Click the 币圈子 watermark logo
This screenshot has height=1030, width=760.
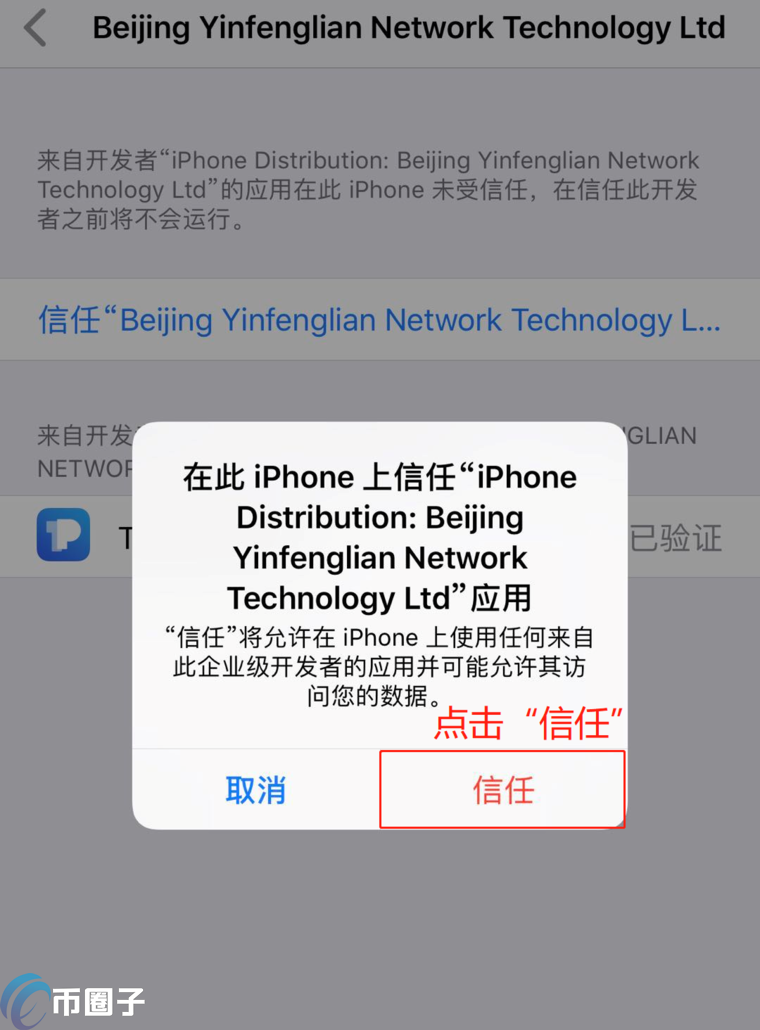(x=75, y=998)
